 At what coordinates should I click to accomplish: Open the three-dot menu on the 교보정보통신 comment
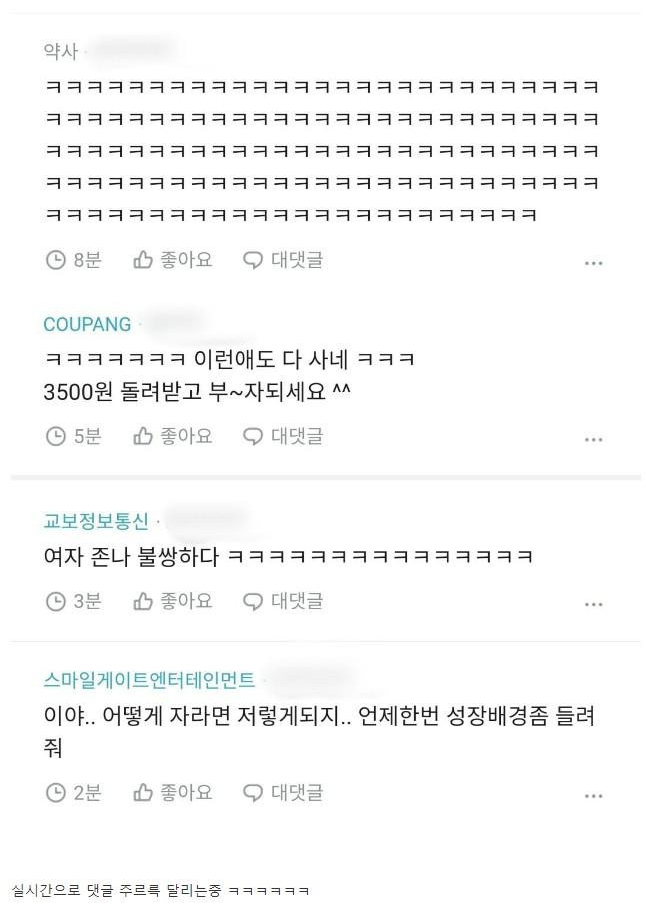coord(593,605)
